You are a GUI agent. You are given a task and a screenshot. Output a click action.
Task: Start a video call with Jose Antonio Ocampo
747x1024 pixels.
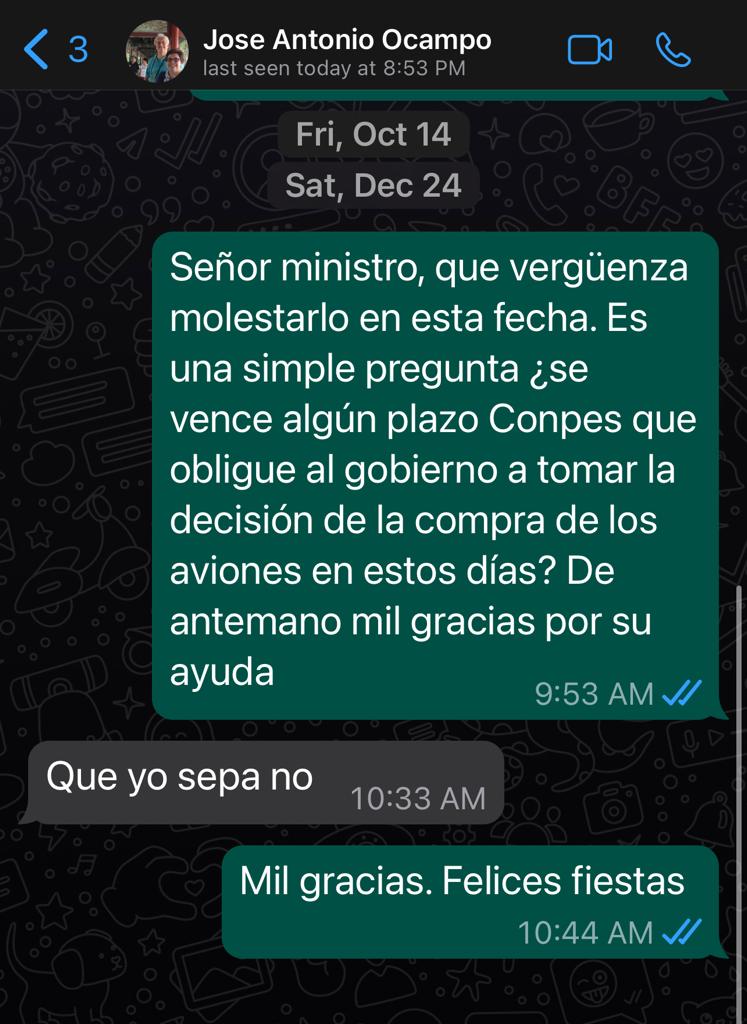coord(589,50)
